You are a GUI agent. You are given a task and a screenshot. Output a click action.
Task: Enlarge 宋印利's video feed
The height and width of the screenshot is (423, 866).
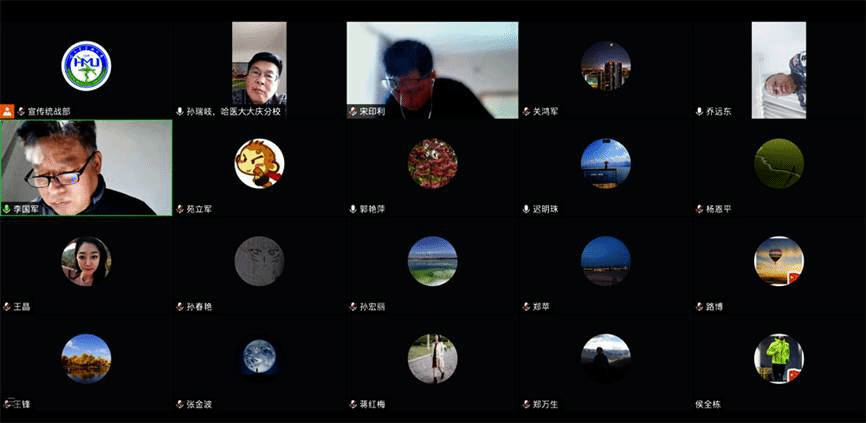point(432,69)
